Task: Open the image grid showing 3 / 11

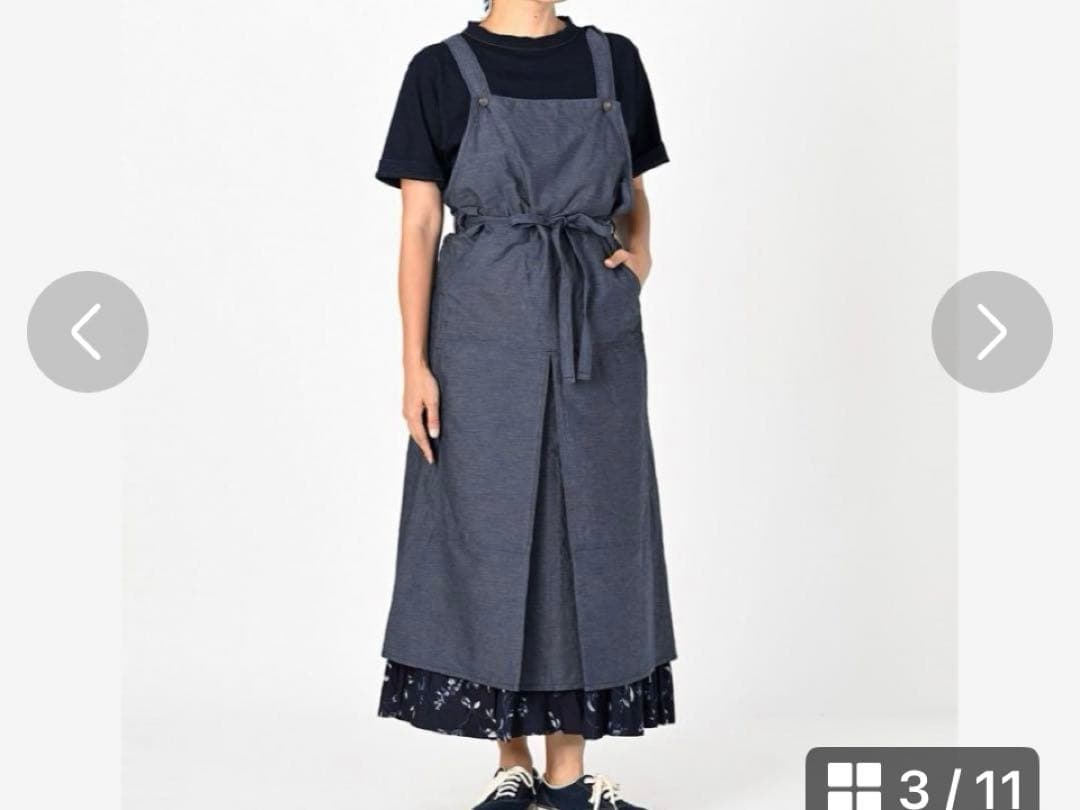Action: (x=921, y=782)
